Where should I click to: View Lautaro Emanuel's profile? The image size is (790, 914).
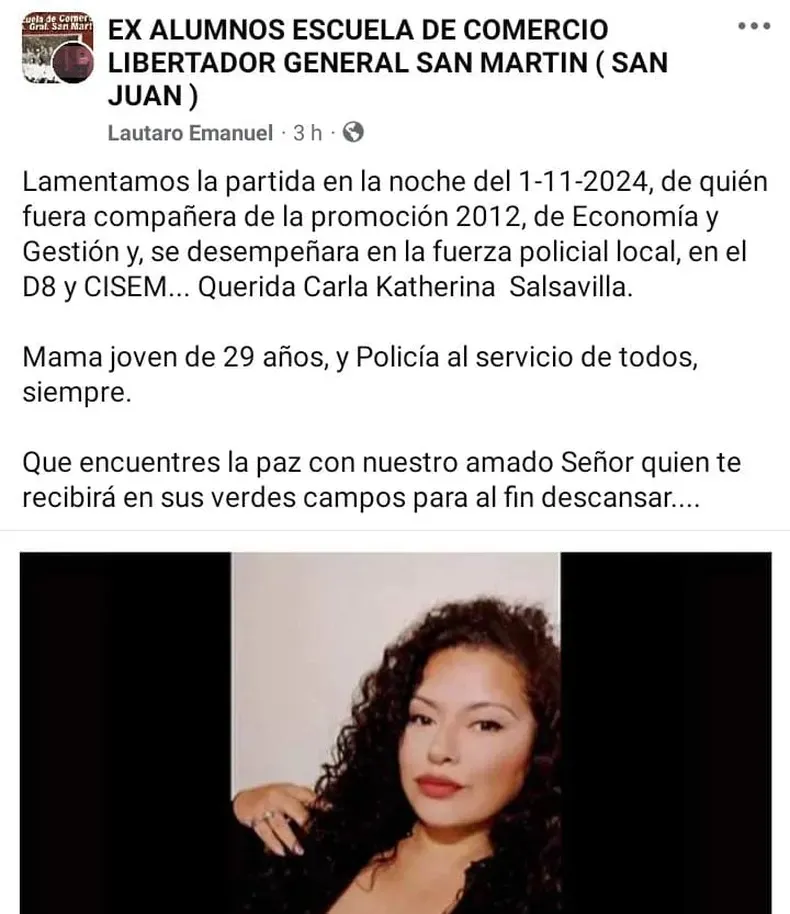click(189, 132)
